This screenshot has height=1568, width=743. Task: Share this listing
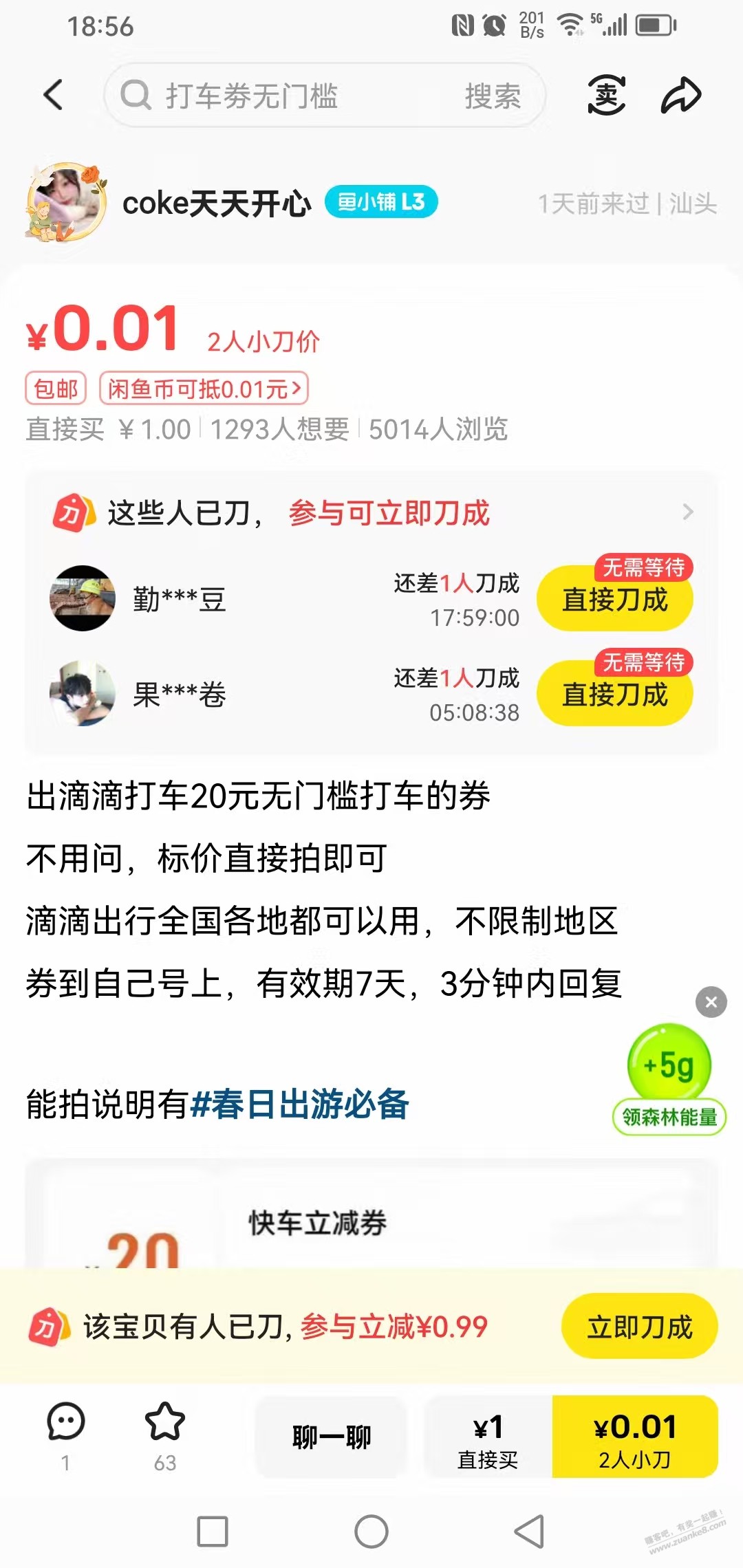(681, 95)
